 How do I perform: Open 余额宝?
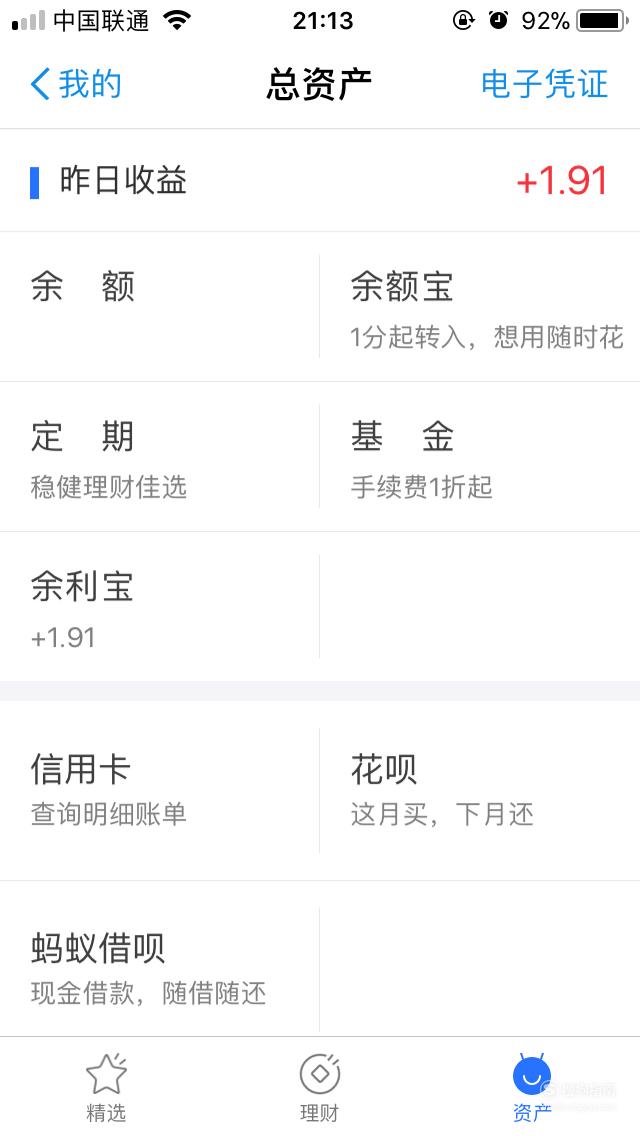[x=480, y=306]
